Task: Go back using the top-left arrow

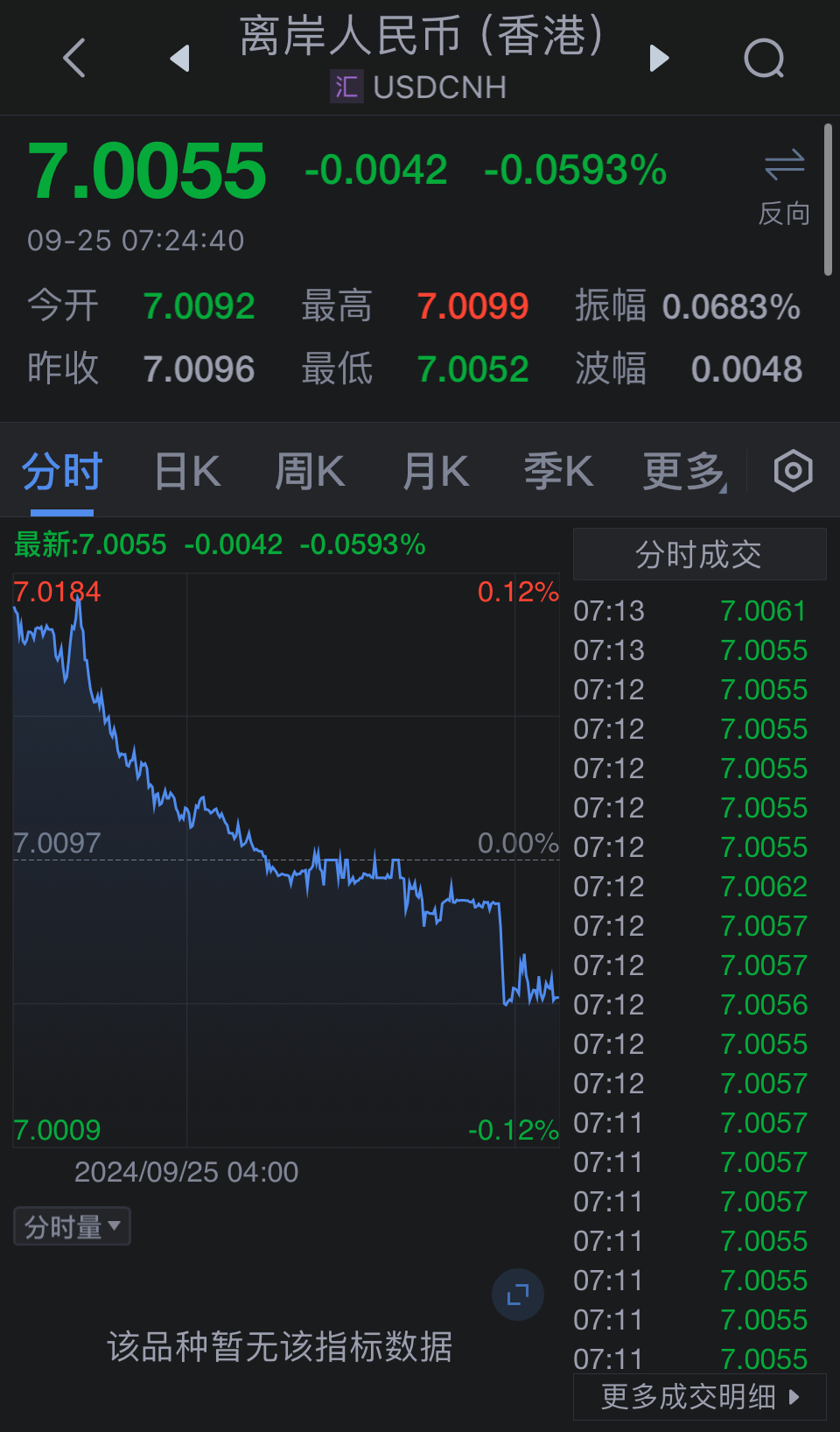Action: (75, 59)
